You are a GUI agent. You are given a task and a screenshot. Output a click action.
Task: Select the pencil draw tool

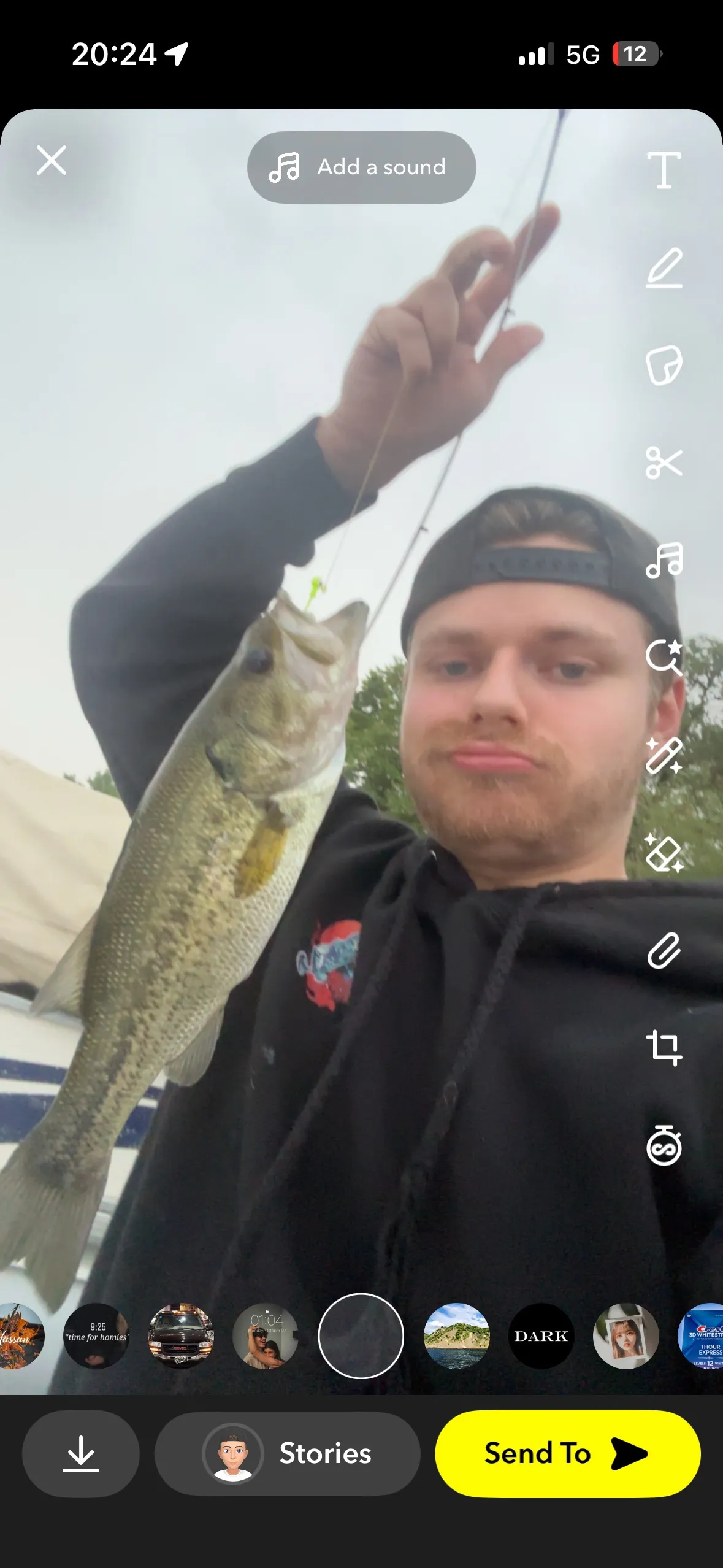(664, 268)
